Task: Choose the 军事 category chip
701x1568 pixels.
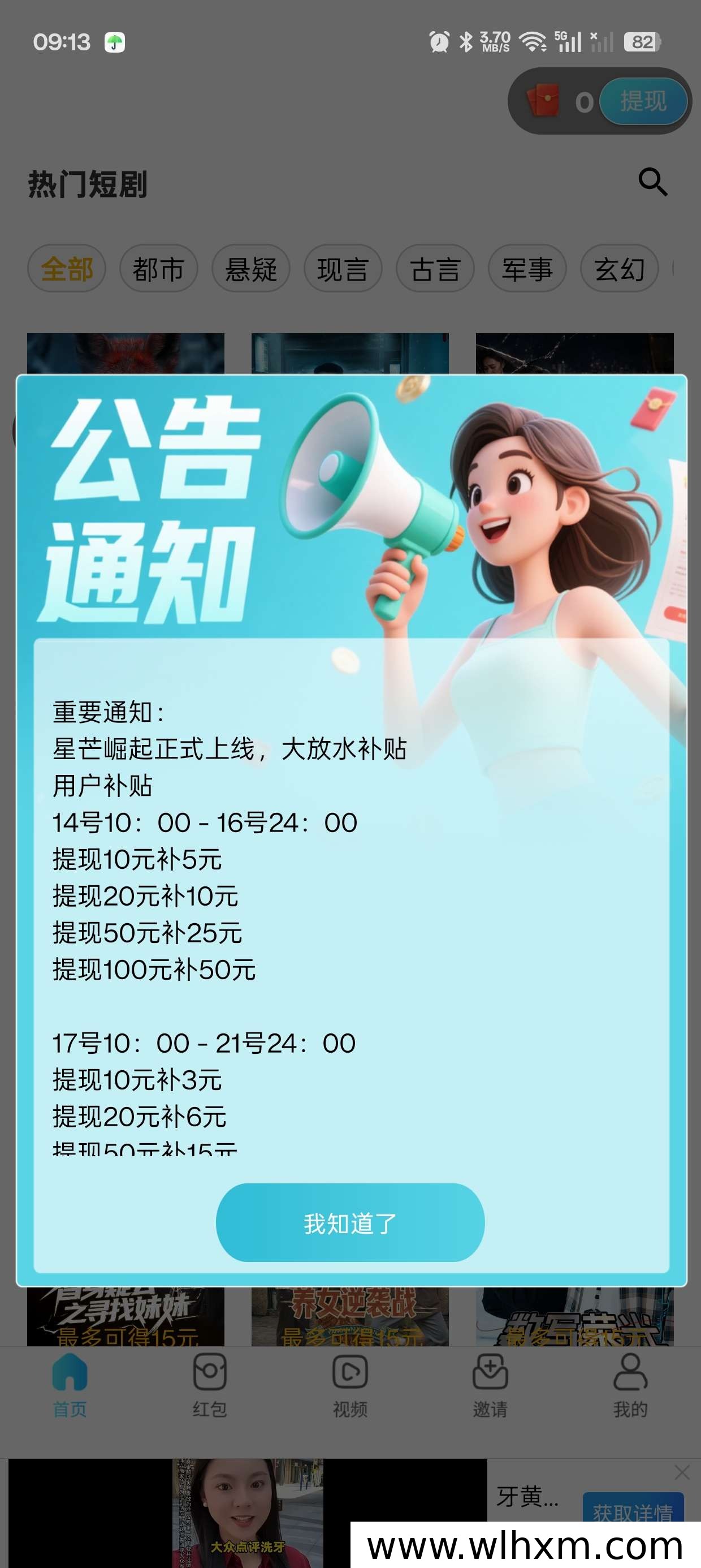Action: (527, 269)
